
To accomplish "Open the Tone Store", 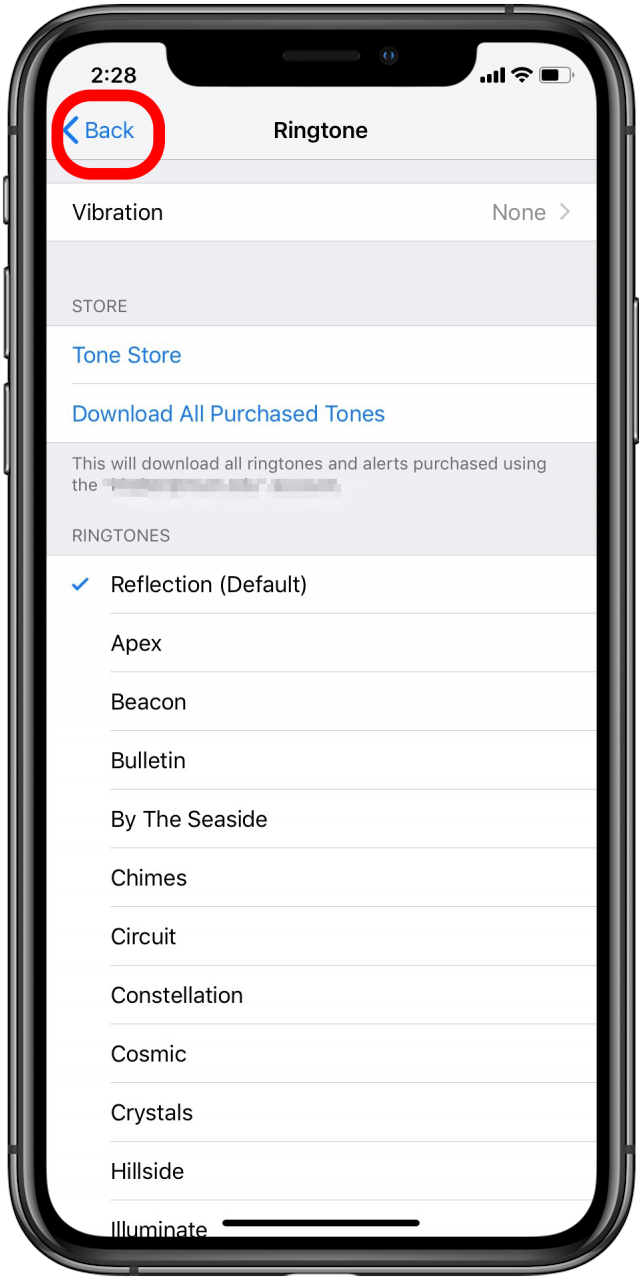I will [x=321, y=355].
